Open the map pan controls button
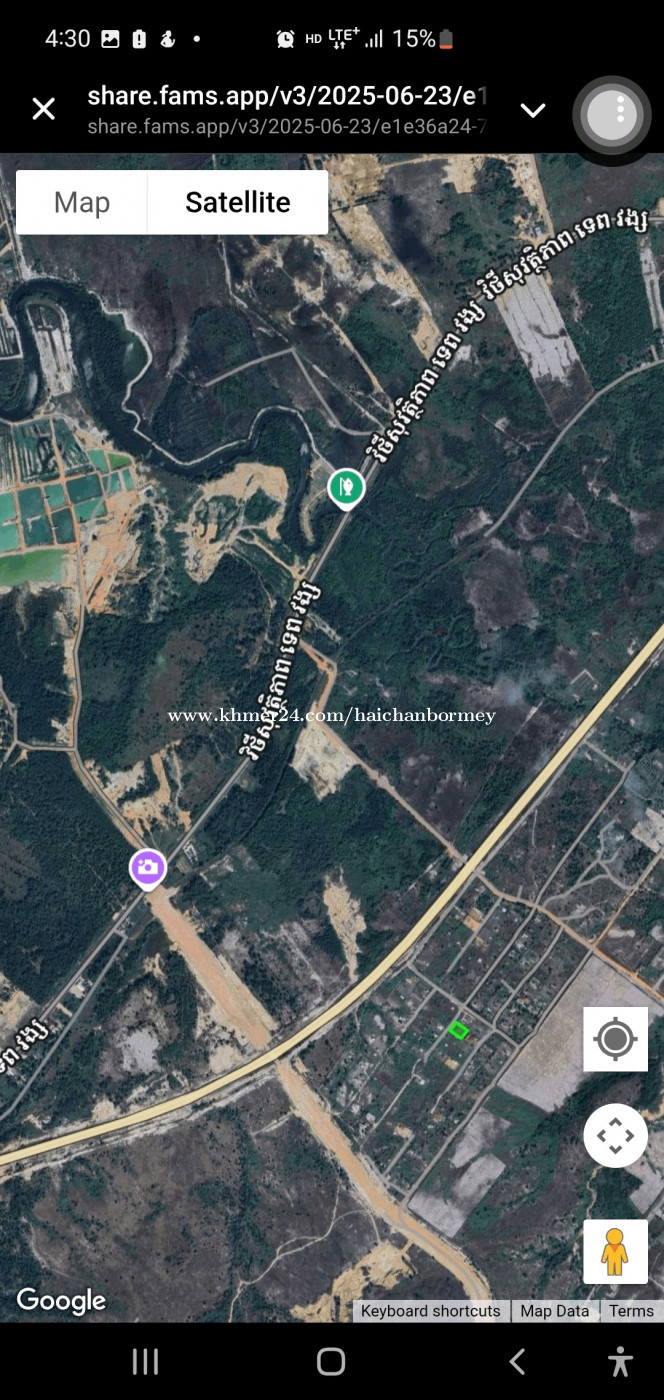The image size is (664, 1400). point(615,1135)
